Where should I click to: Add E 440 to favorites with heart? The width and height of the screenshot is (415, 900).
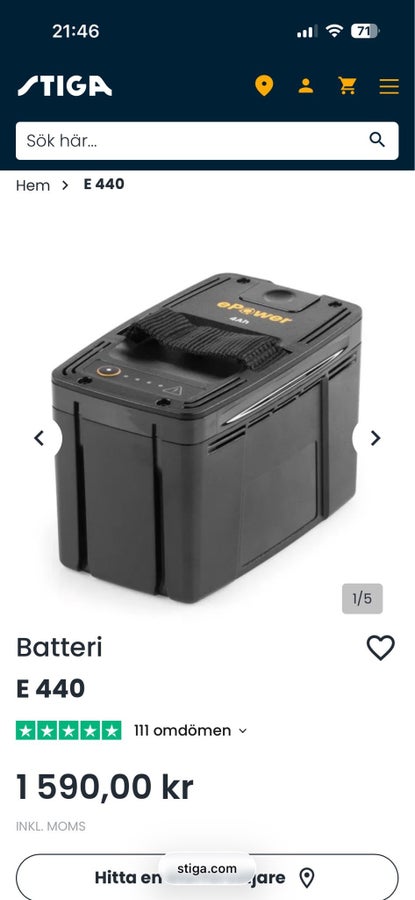pos(381,648)
